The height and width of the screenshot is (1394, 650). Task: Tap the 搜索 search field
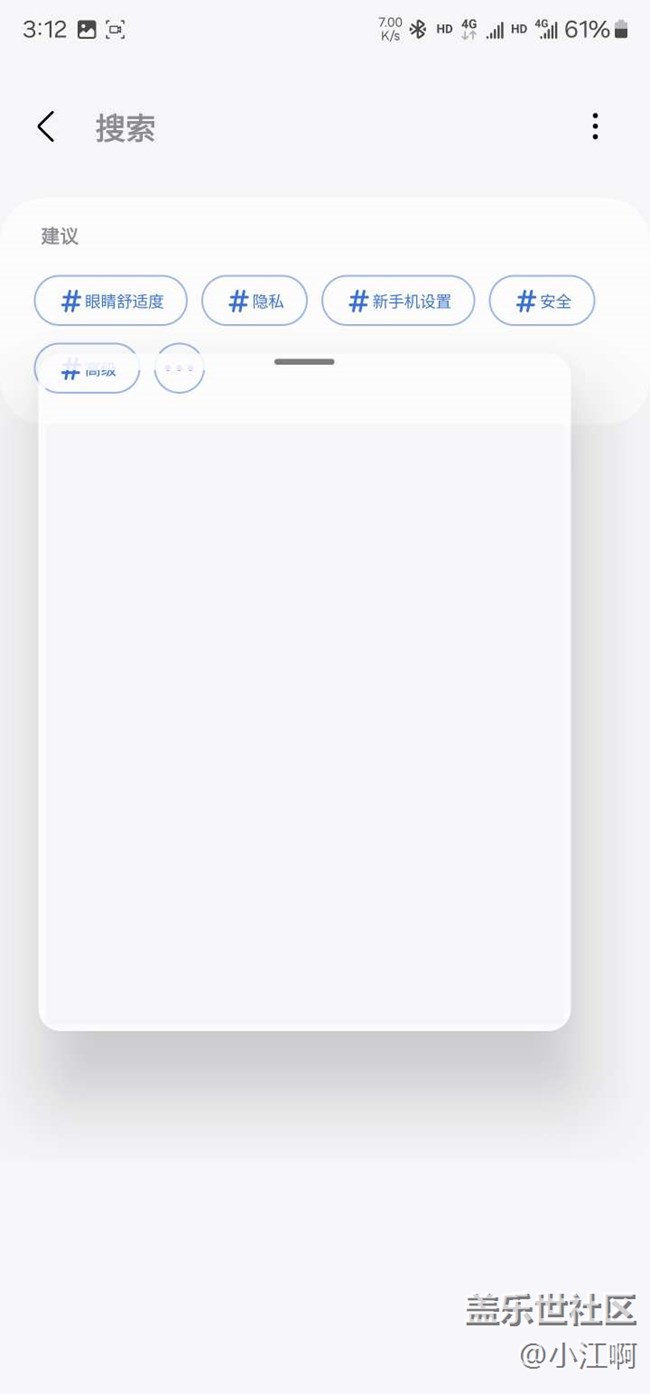300,128
